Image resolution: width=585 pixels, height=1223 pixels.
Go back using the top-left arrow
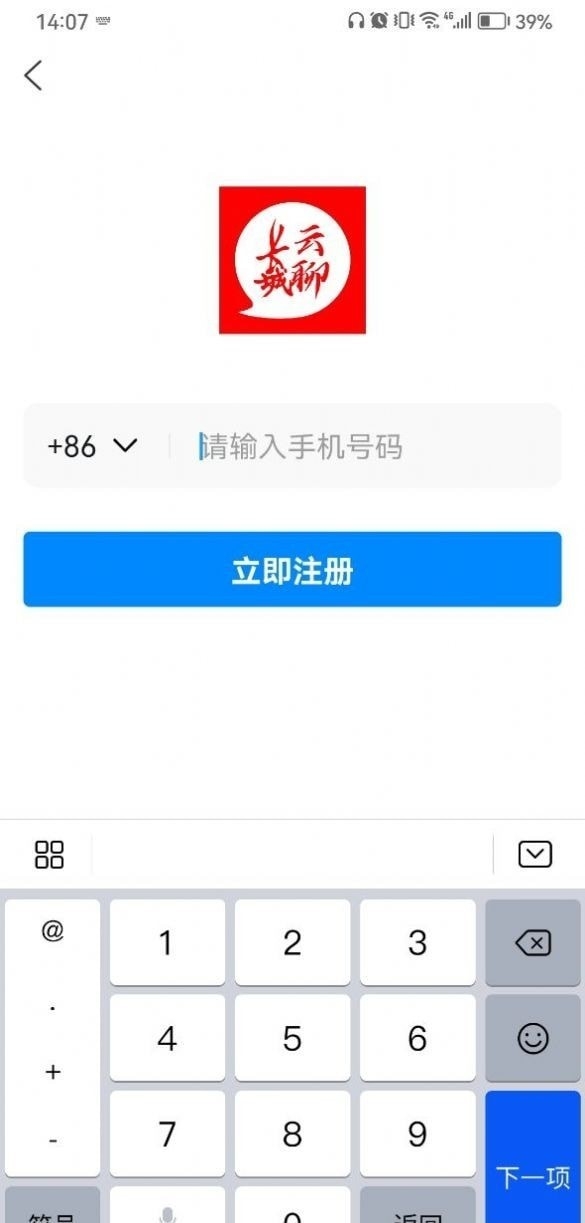(33, 75)
